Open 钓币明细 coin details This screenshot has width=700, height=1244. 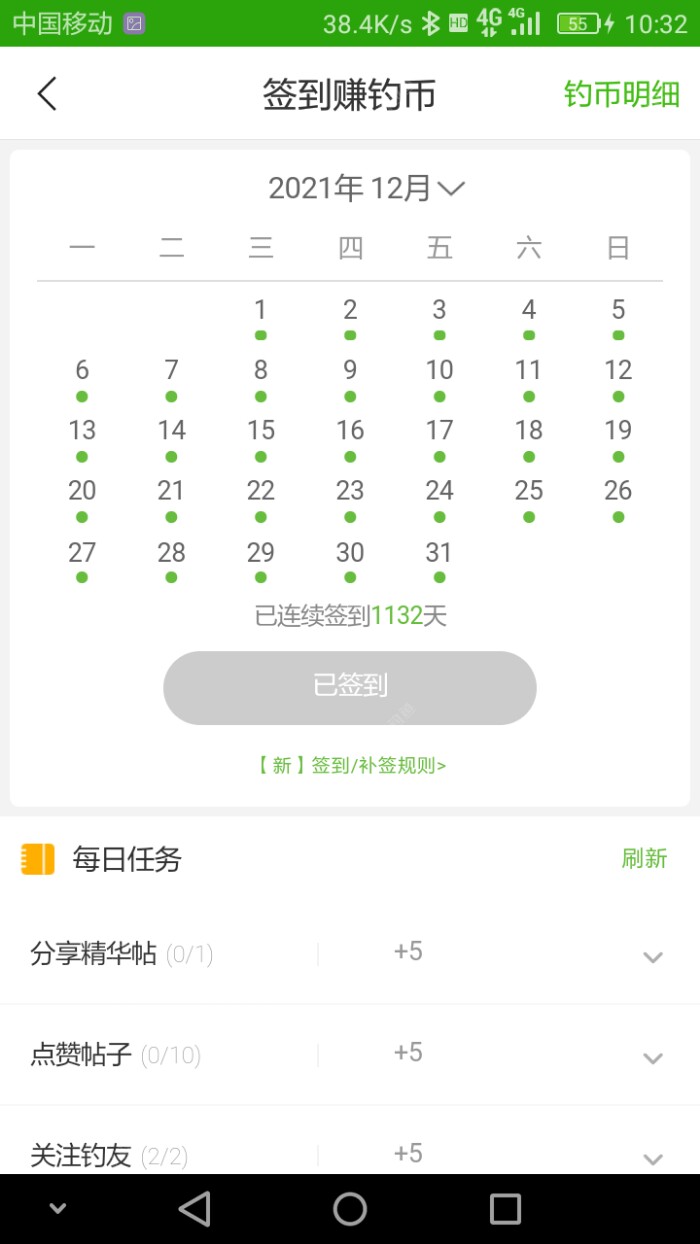click(621, 94)
